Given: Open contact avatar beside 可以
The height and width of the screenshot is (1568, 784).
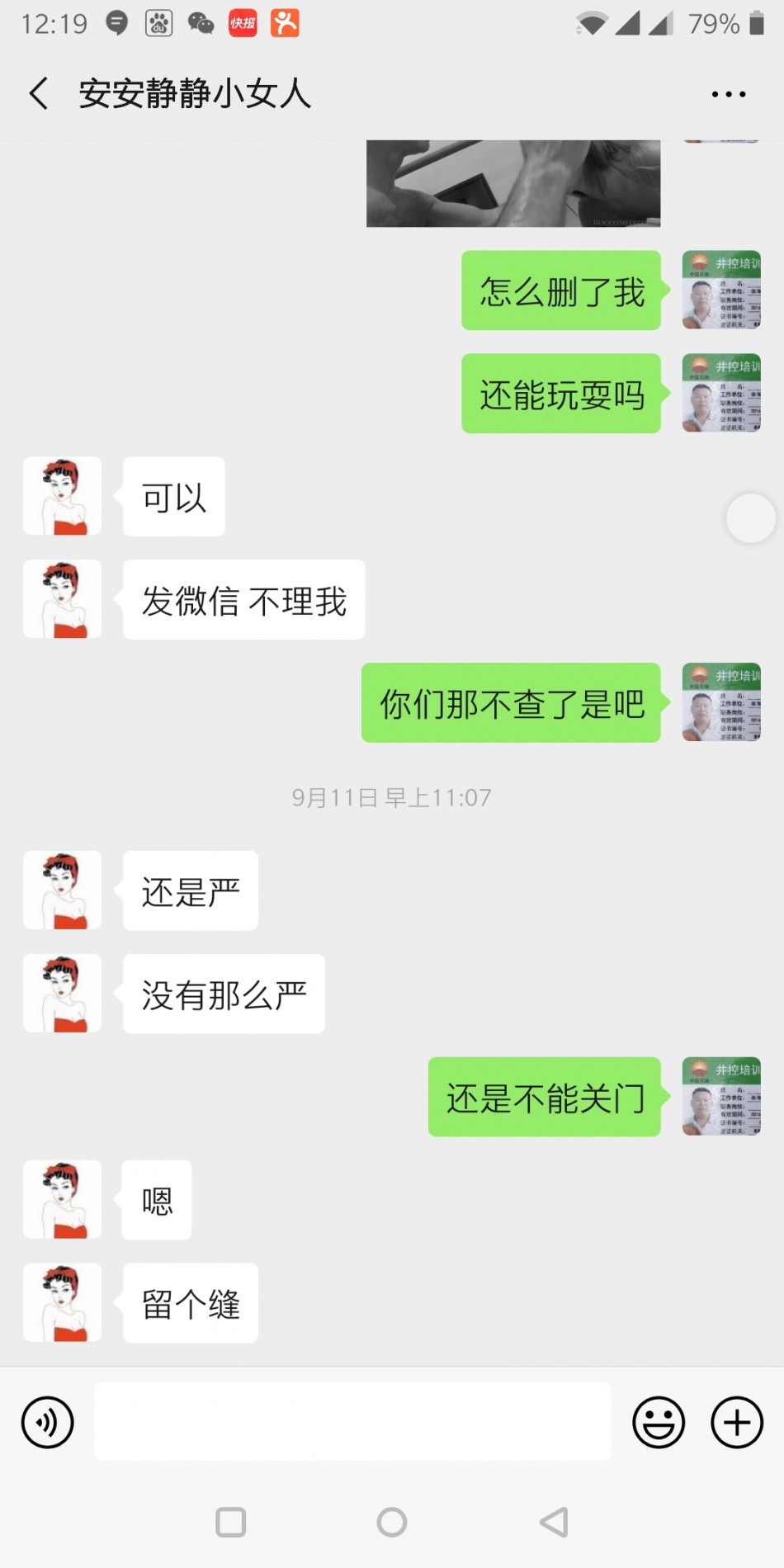Looking at the screenshot, I should [x=63, y=497].
